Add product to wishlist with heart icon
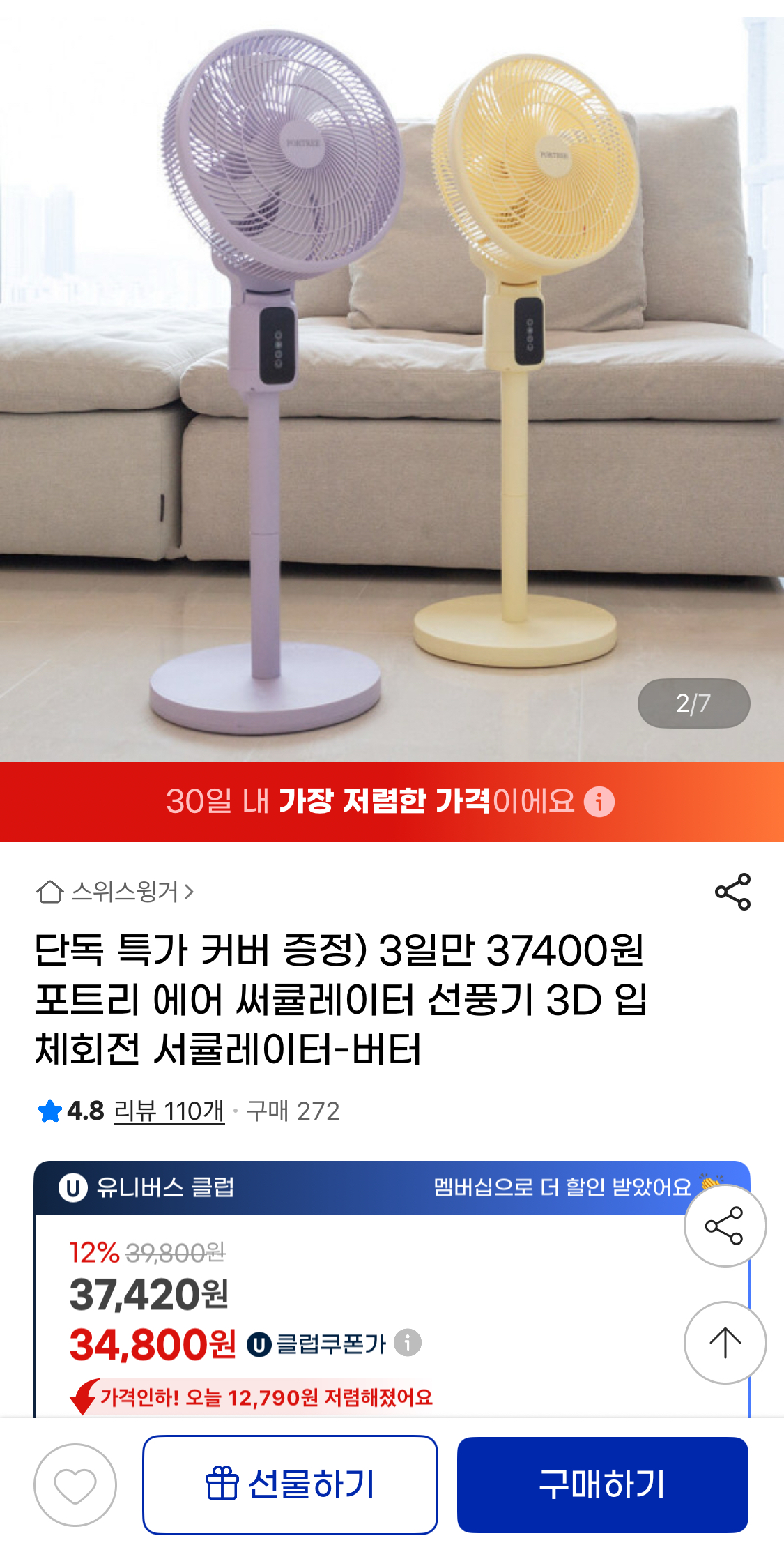This screenshot has height=1552, width=784. click(75, 1485)
